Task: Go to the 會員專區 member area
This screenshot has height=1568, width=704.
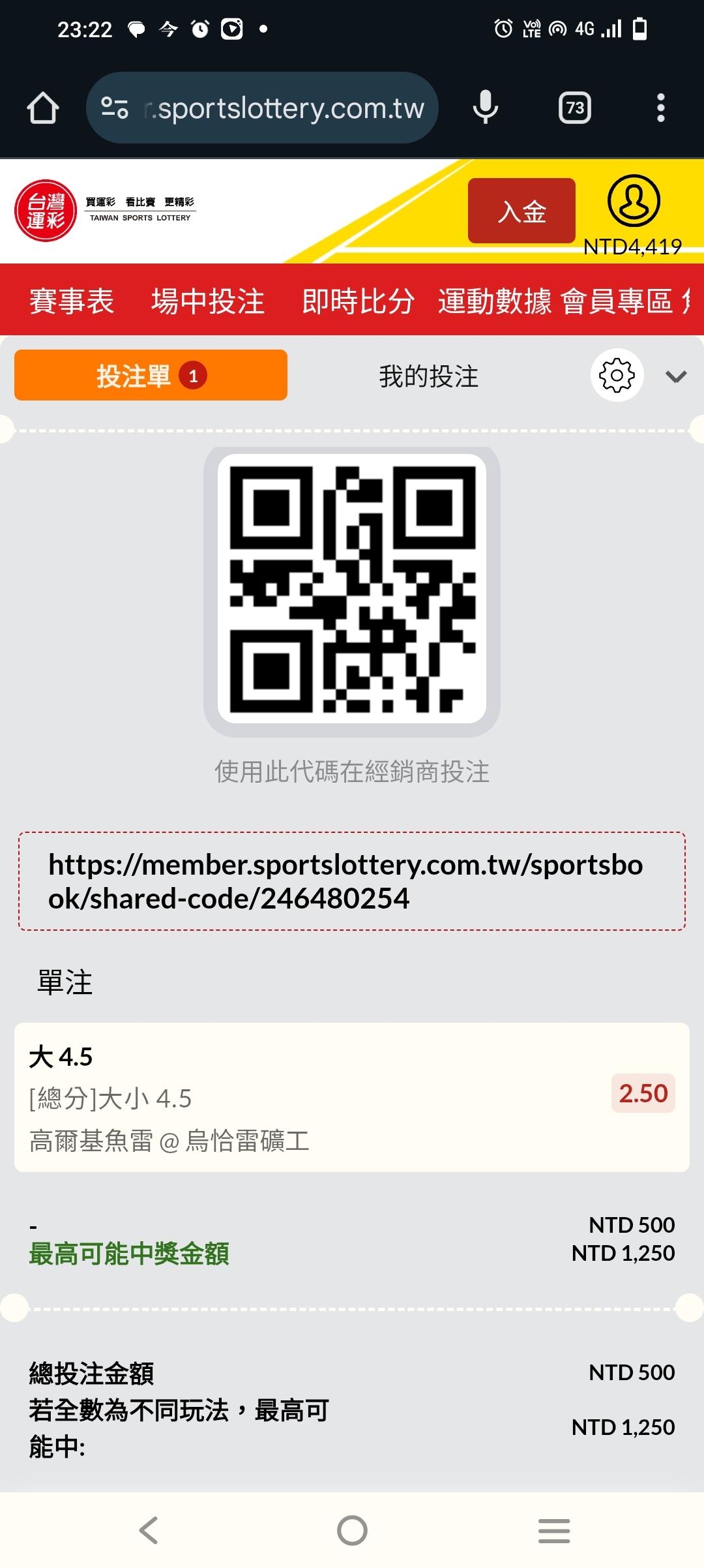Action: [x=617, y=301]
